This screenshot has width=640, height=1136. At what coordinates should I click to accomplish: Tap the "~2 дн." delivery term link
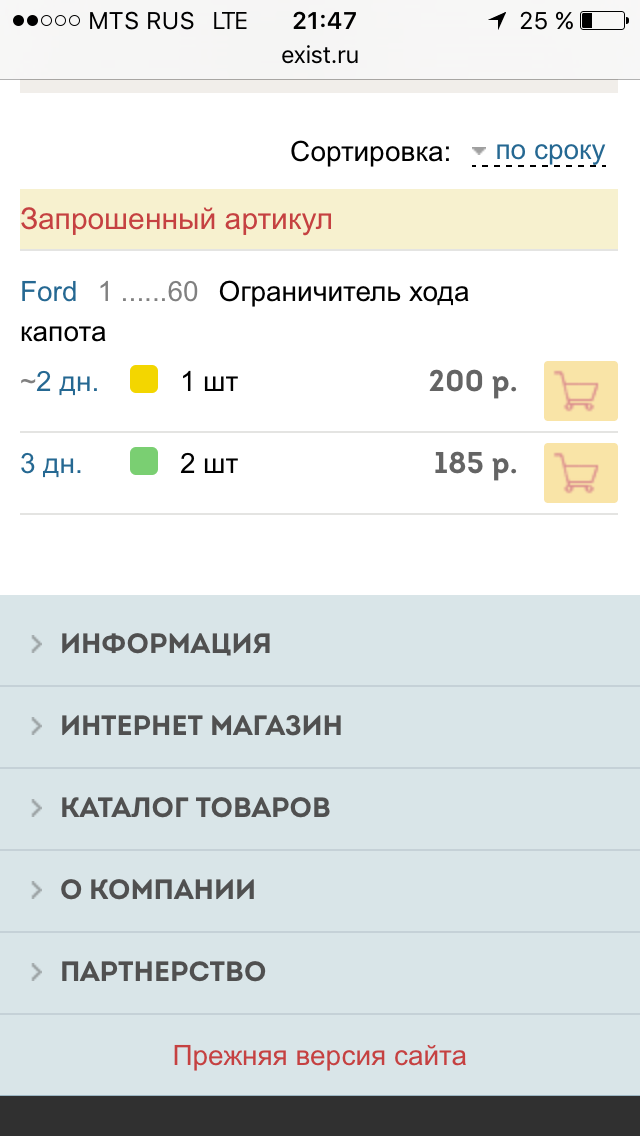pos(59,382)
